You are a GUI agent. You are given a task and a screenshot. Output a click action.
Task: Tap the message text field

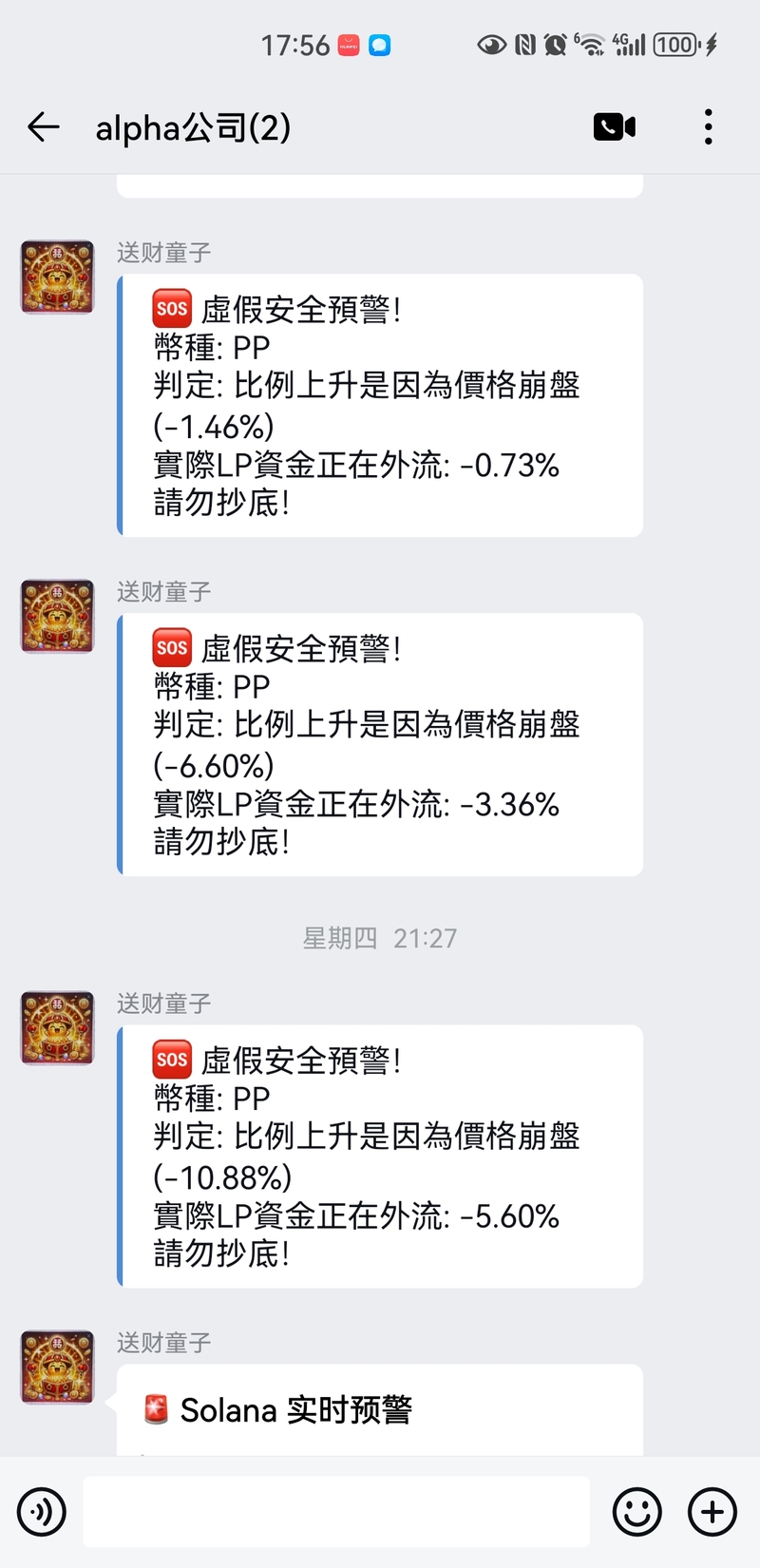point(336,1511)
